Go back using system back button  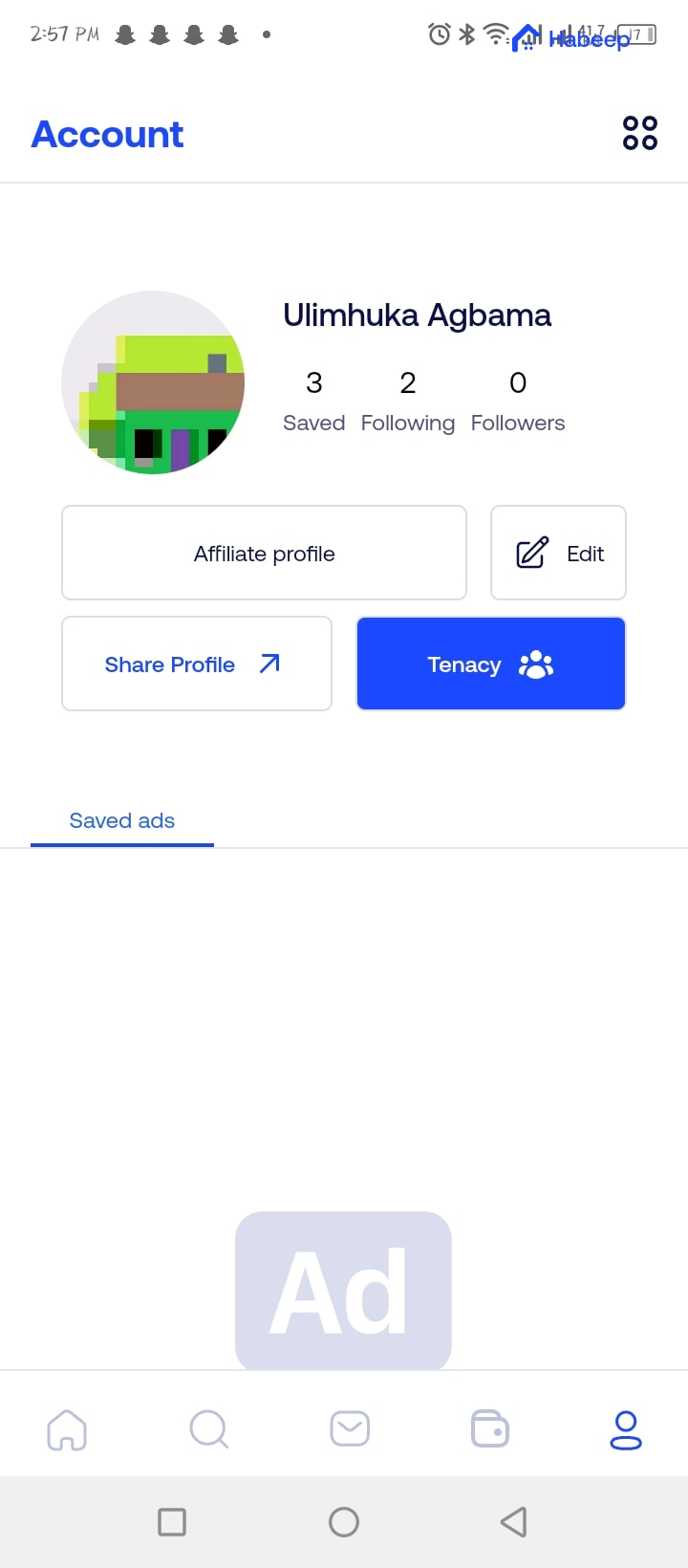click(514, 1522)
